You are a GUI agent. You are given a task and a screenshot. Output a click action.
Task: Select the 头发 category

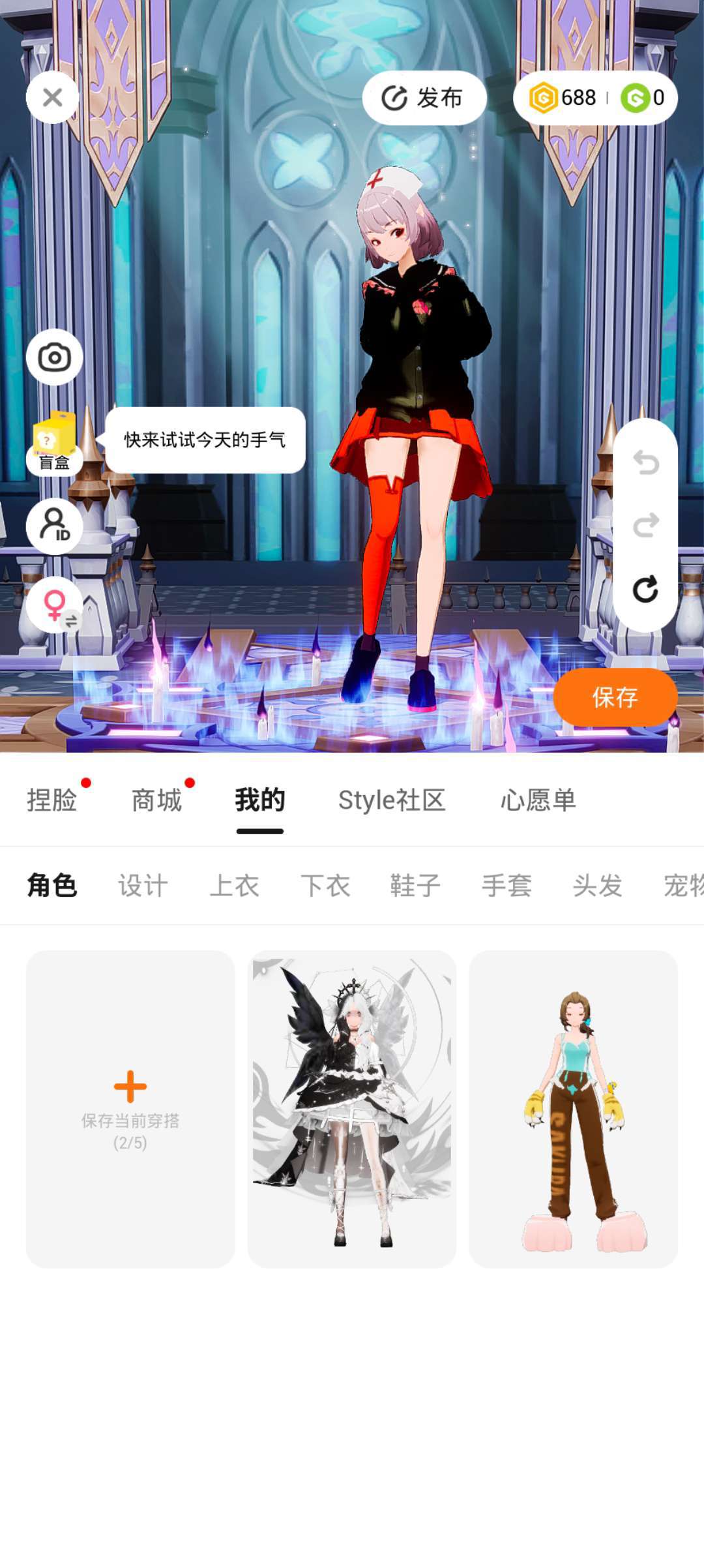pyautogui.click(x=597, y=886)
